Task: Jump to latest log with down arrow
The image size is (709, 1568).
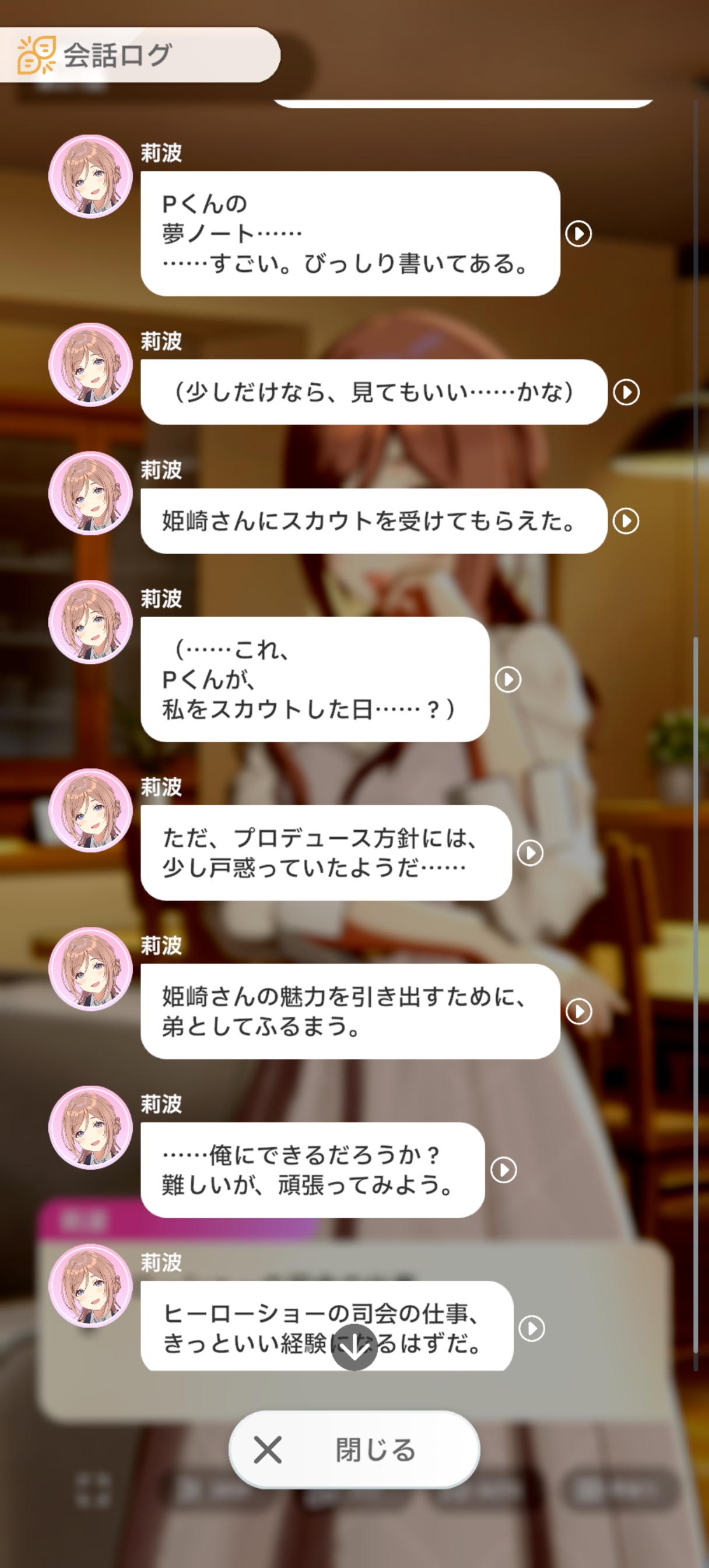Action: (353, 1347)
